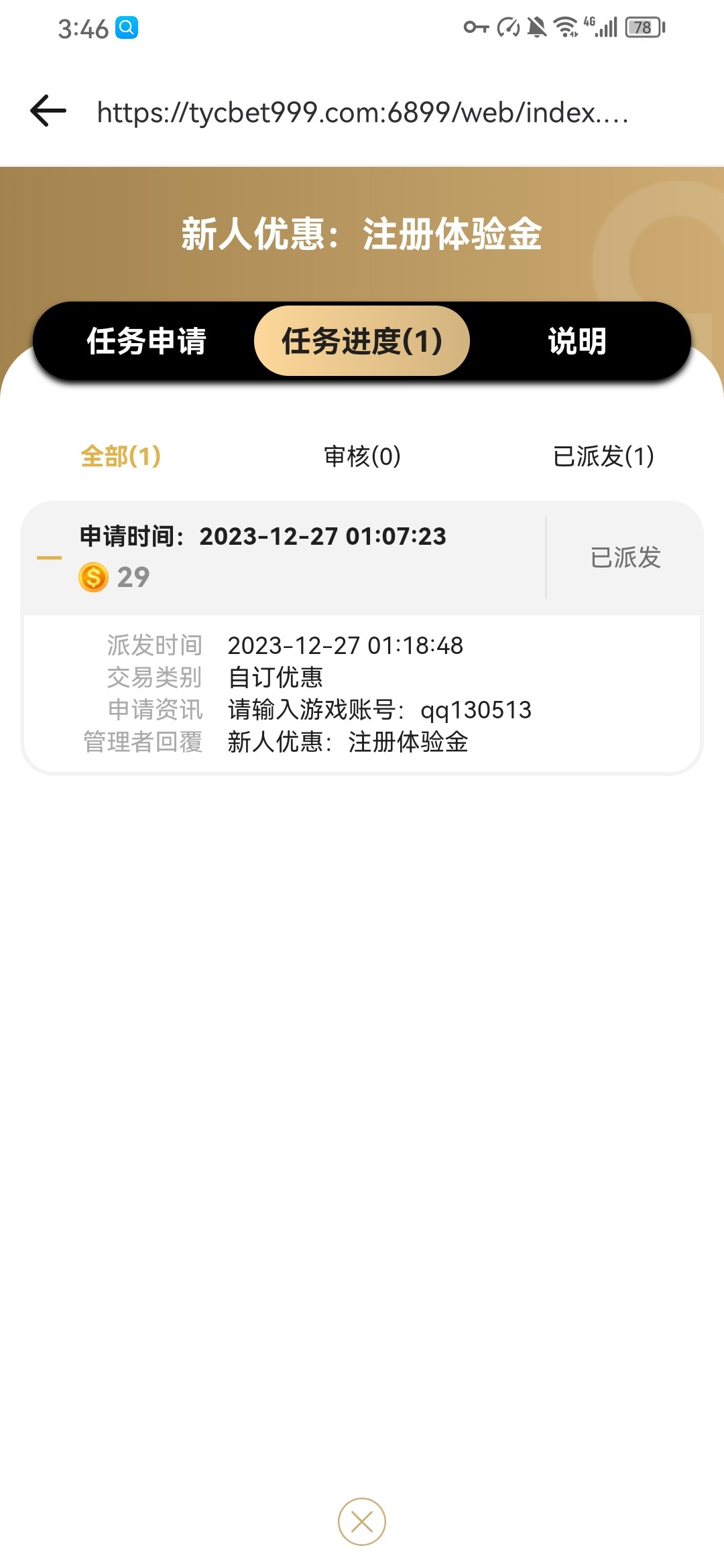The width and height of the screenshot is (724, 1568).
Task: Filter by 审核(0) status
Action: click(x=362, y=456)
